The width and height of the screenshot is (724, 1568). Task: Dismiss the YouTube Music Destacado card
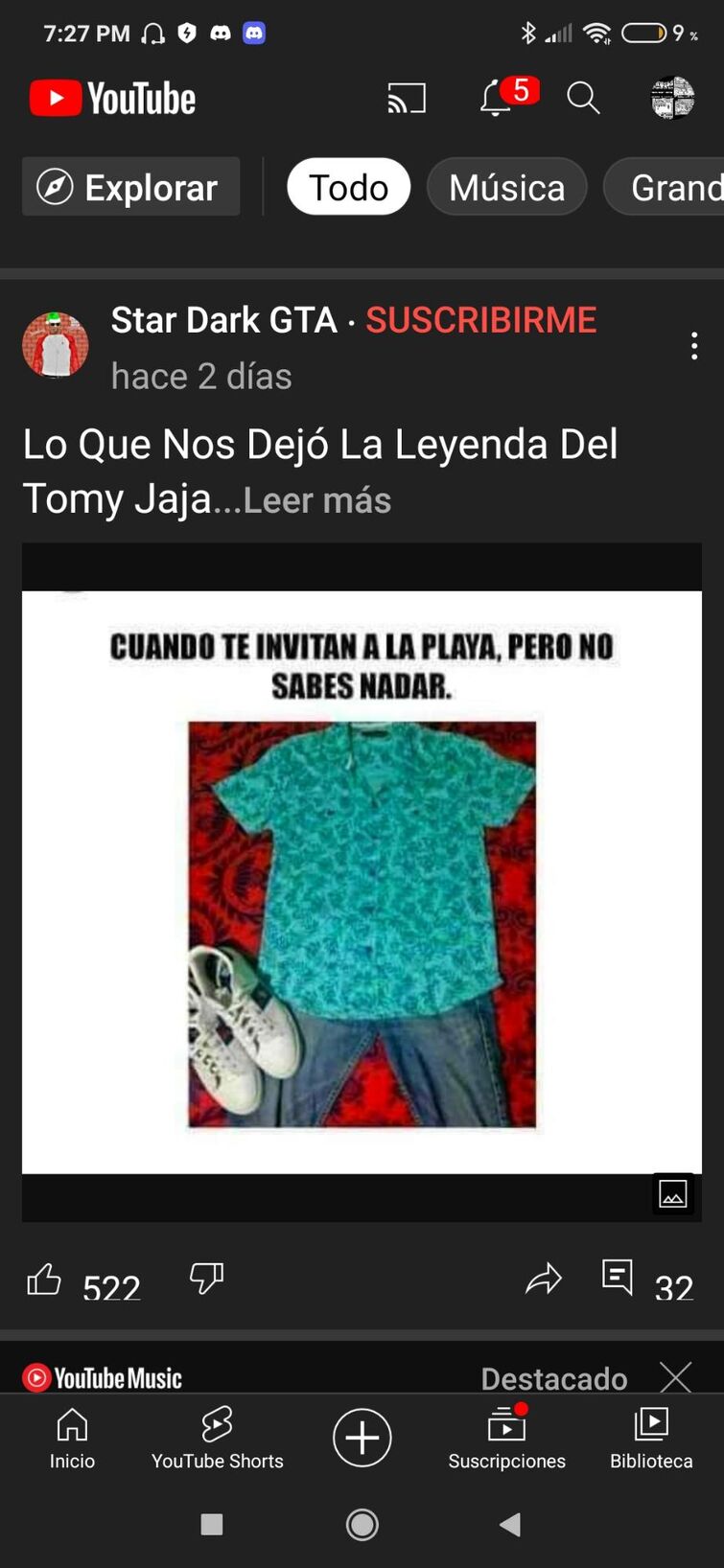[675, 1378]
